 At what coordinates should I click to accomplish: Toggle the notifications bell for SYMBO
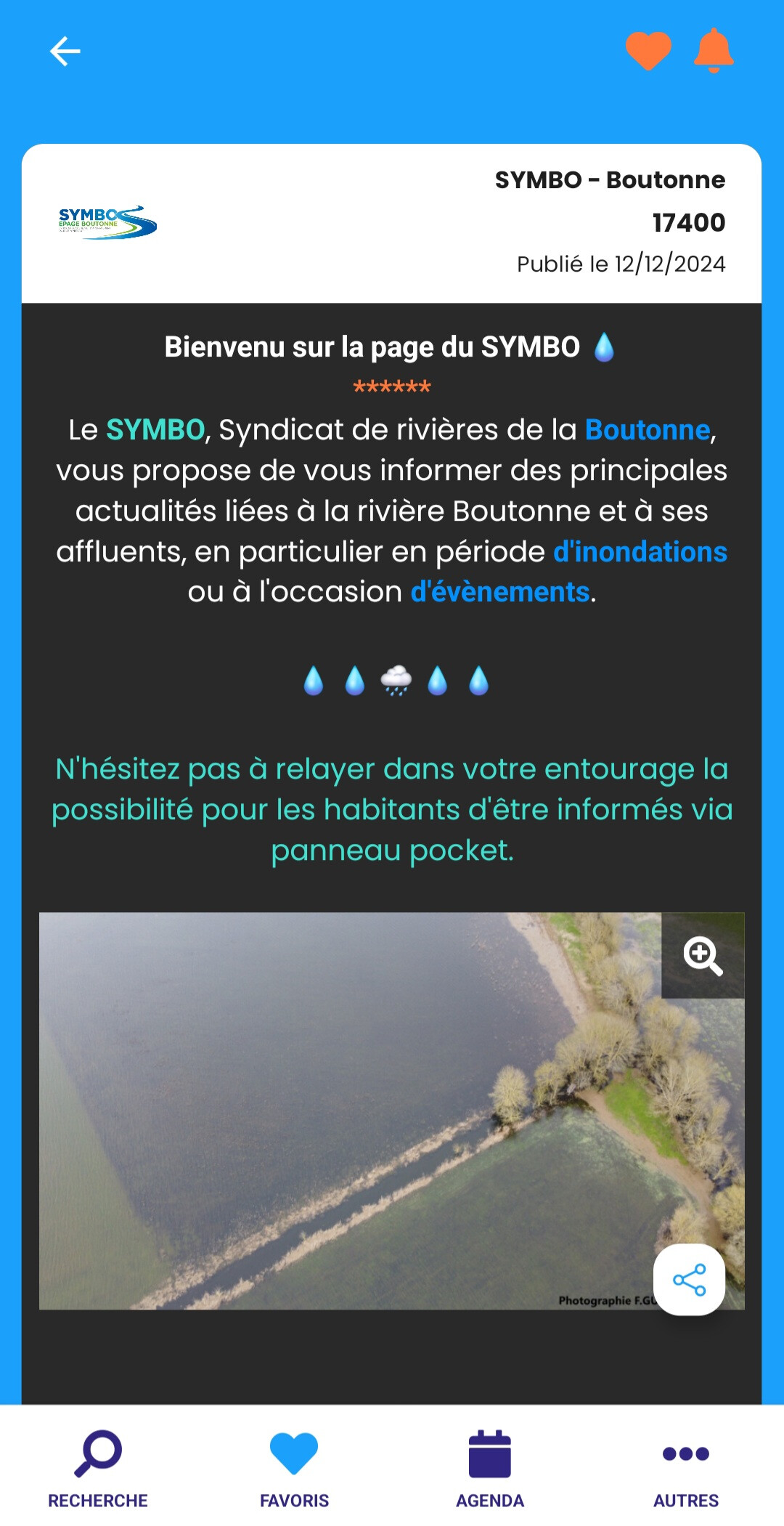[x=714, y=51]
